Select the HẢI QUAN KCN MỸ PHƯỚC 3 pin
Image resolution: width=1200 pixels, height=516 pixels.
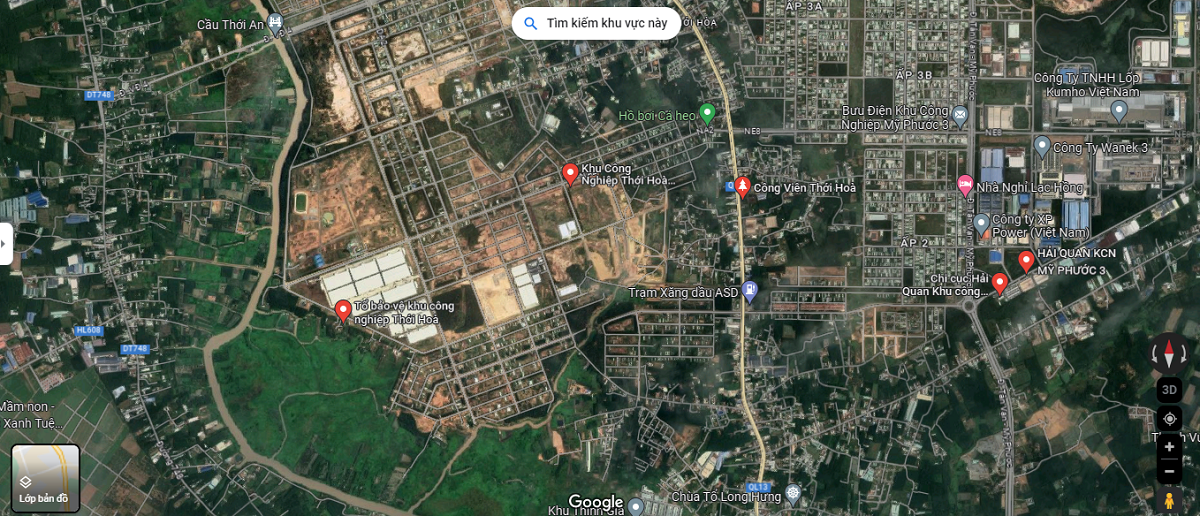coord(1026,261)
